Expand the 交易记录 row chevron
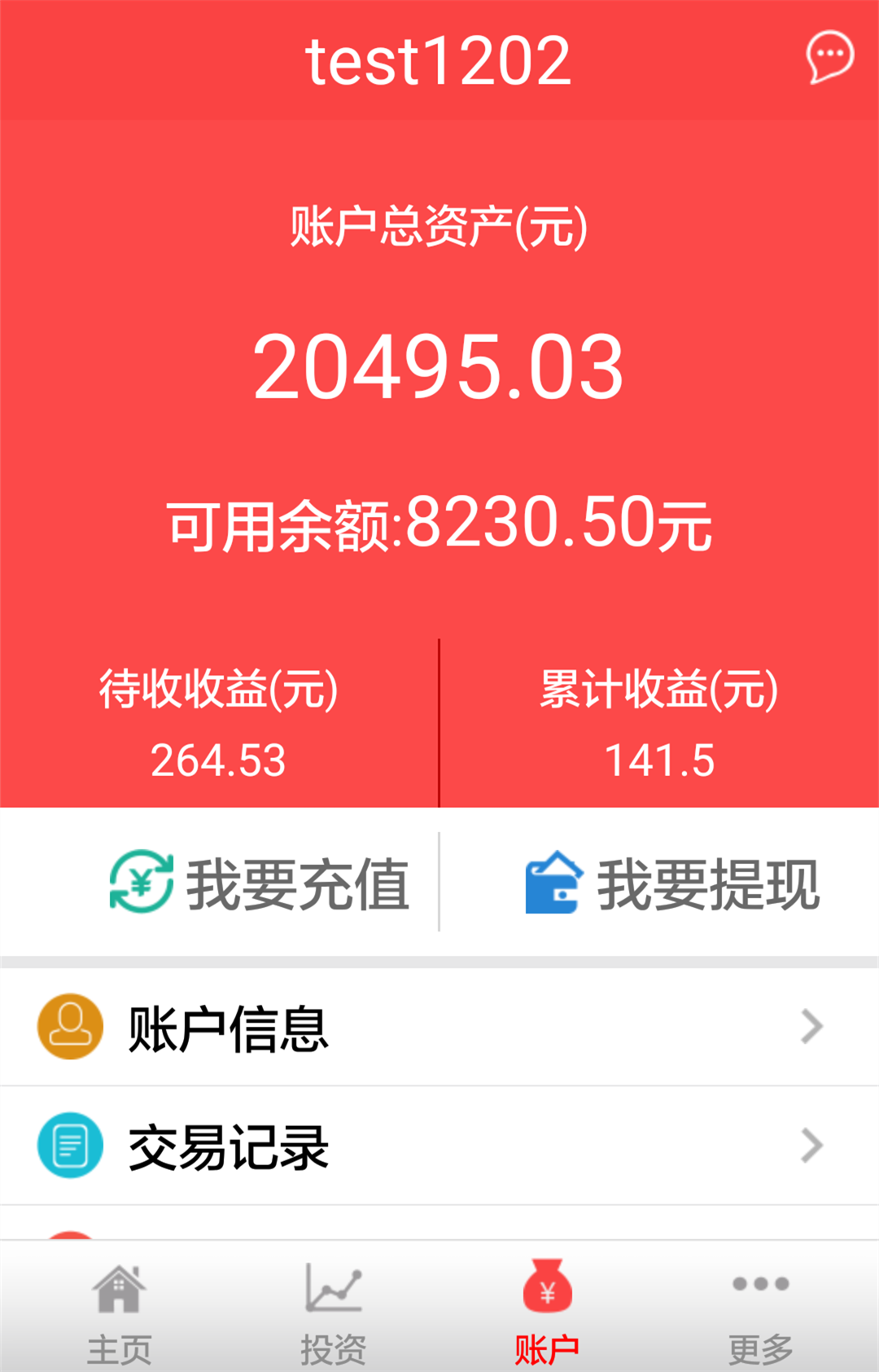This screenshot has width=879, height=1372. point(810,1146)
